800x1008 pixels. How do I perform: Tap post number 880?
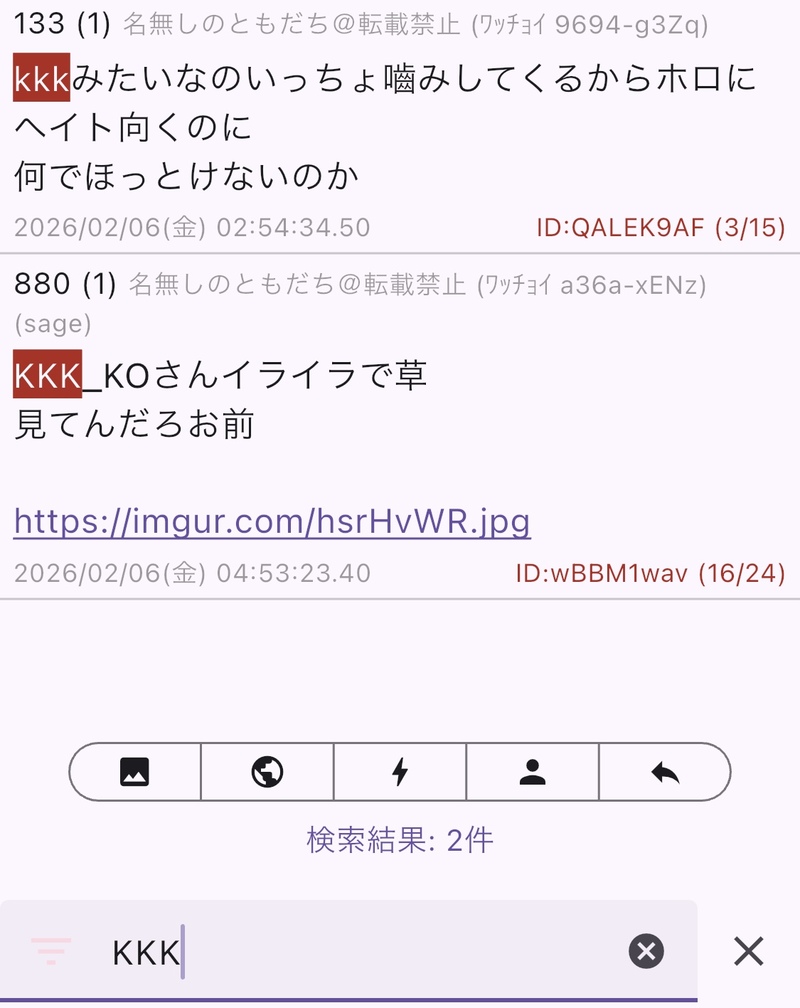coord(42,285)
